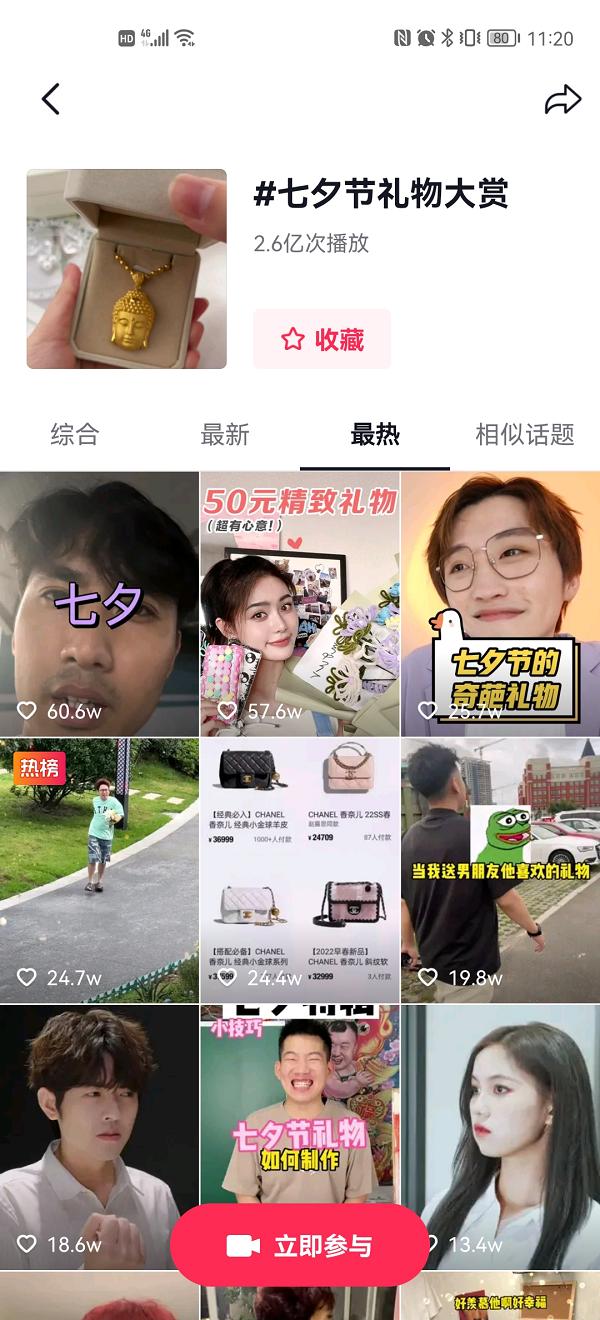Open the 七夕节礼物如何制作 video
Image resolution: width=600 pixels, height=1320 pixels.
[300, 1100]
